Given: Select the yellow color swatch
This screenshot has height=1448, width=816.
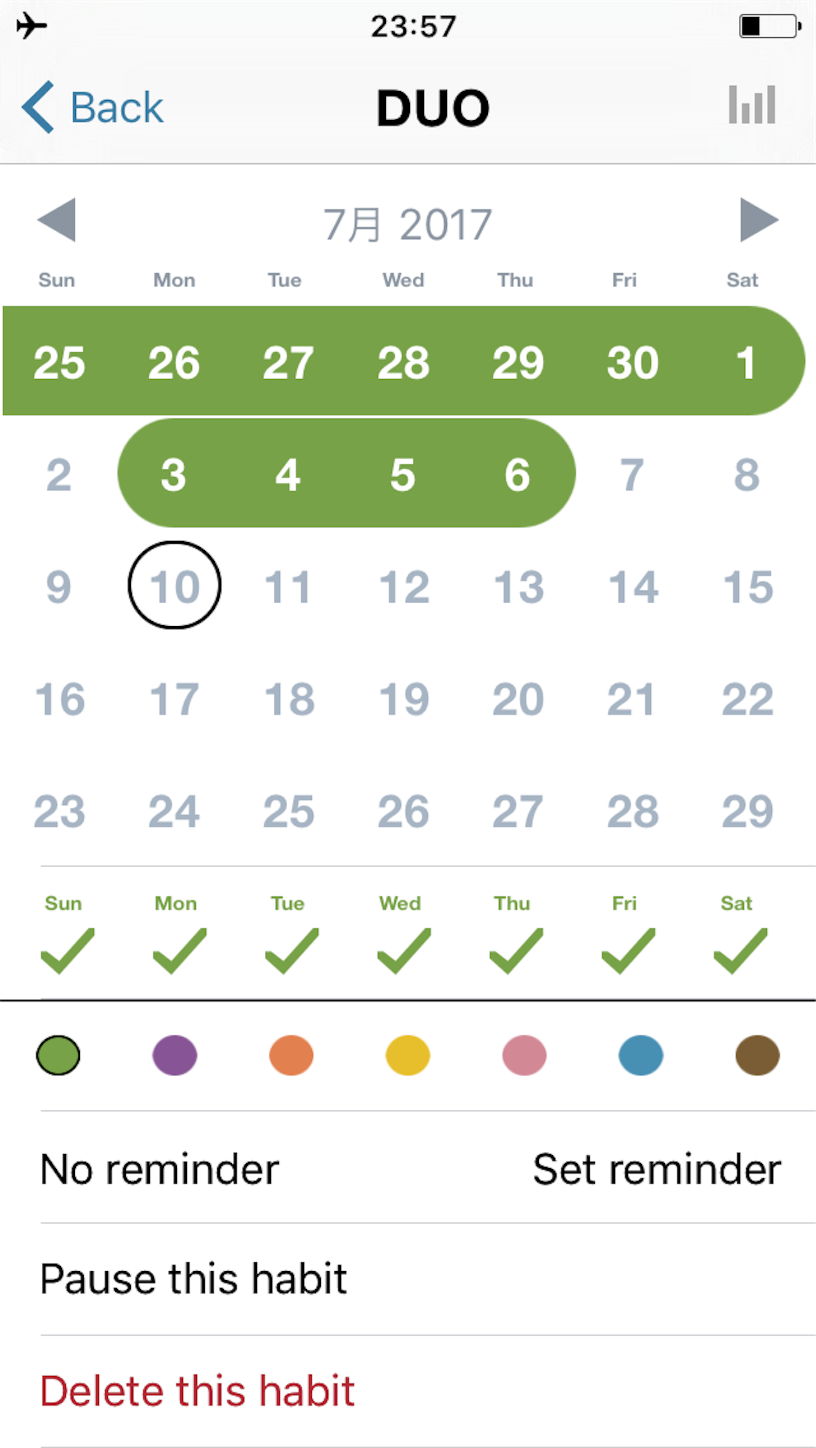Looking at the screenshot, I should point(408,1055).
